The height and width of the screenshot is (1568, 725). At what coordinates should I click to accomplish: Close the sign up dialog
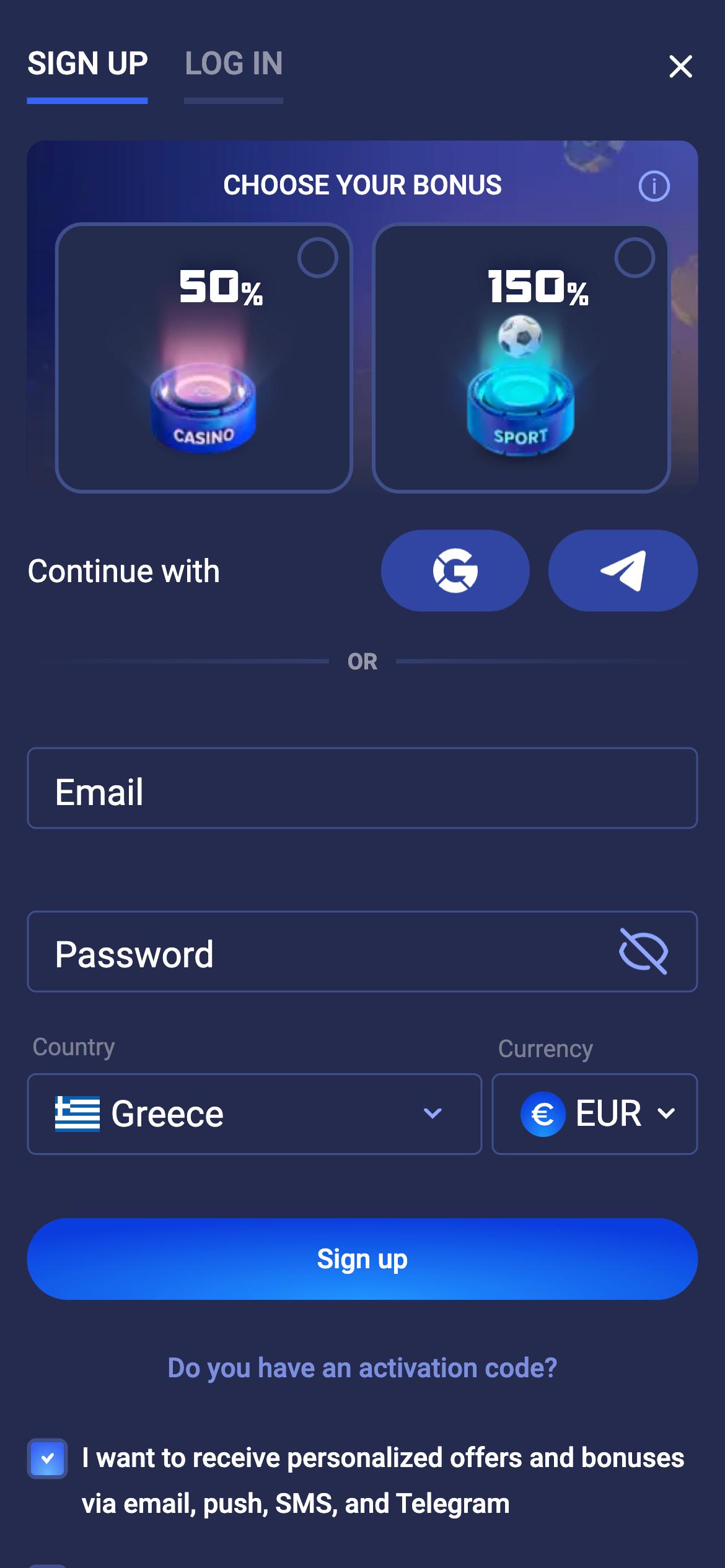tap(680, 66)
